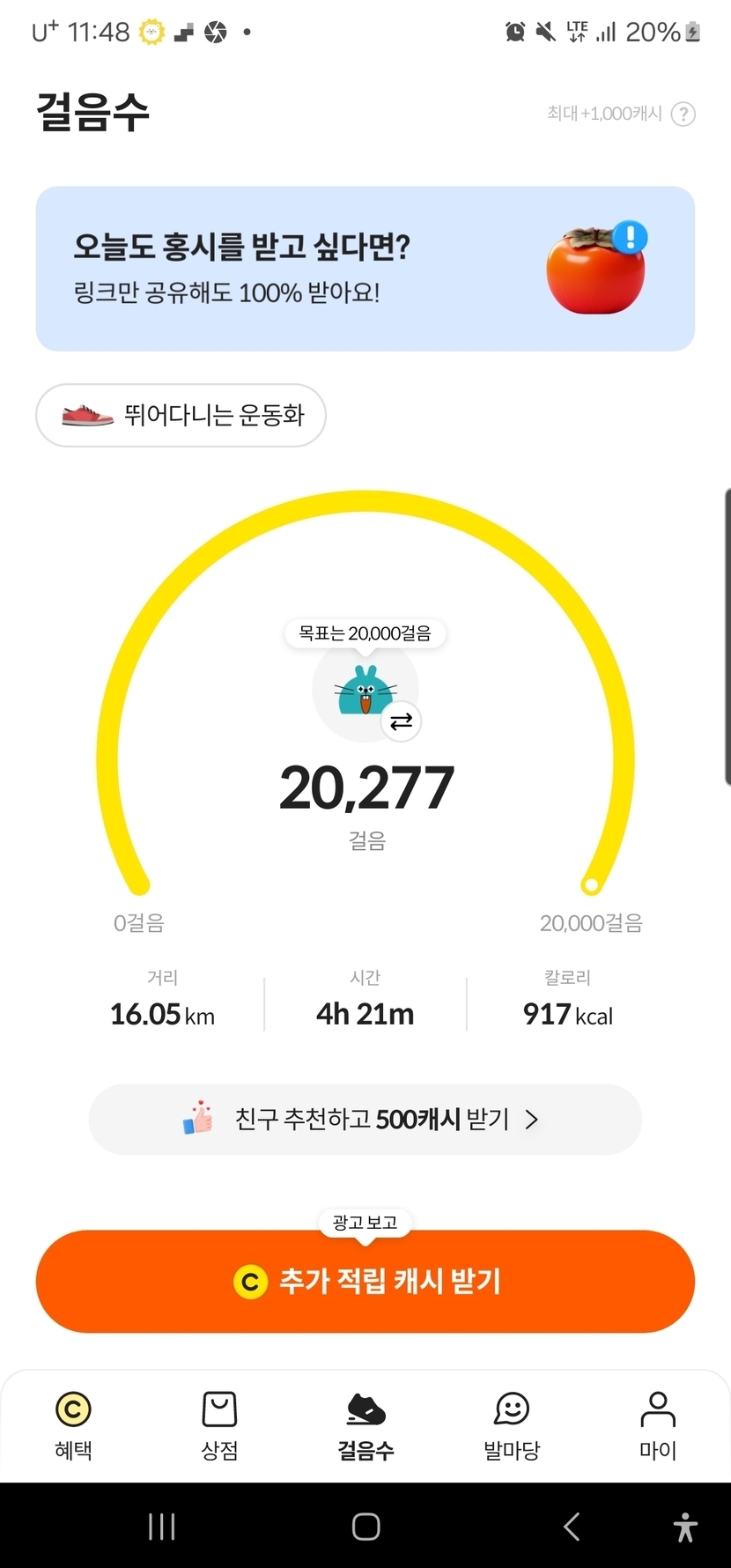Tap the 뛰어다니는 운동화 chip
The height and width of the screenshot is (1568, 731).
(x=181, y=415)
